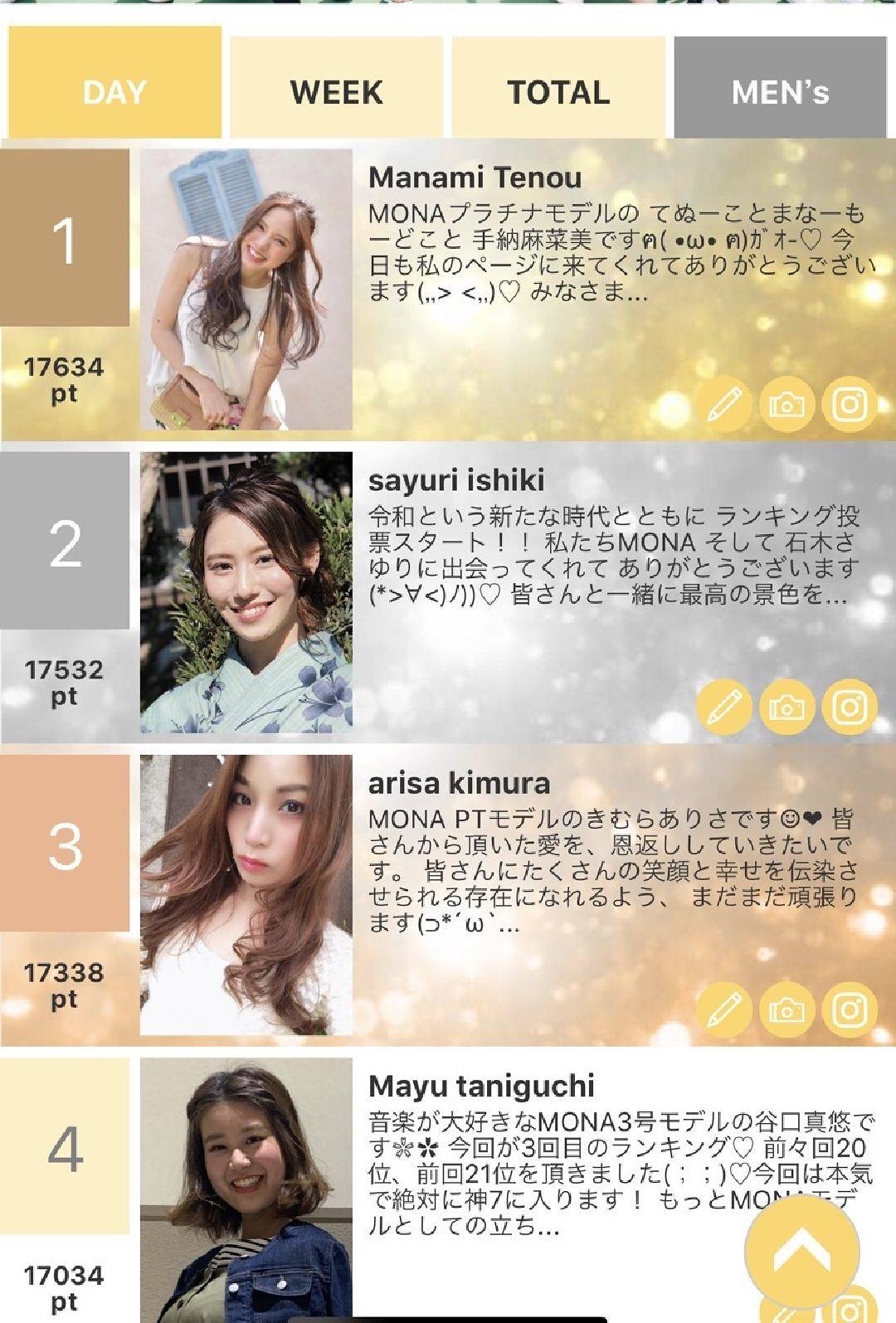Open the camera icon on arisa kimura's card
Screen dimensions: 896x1323
(x=786, y=1010)
